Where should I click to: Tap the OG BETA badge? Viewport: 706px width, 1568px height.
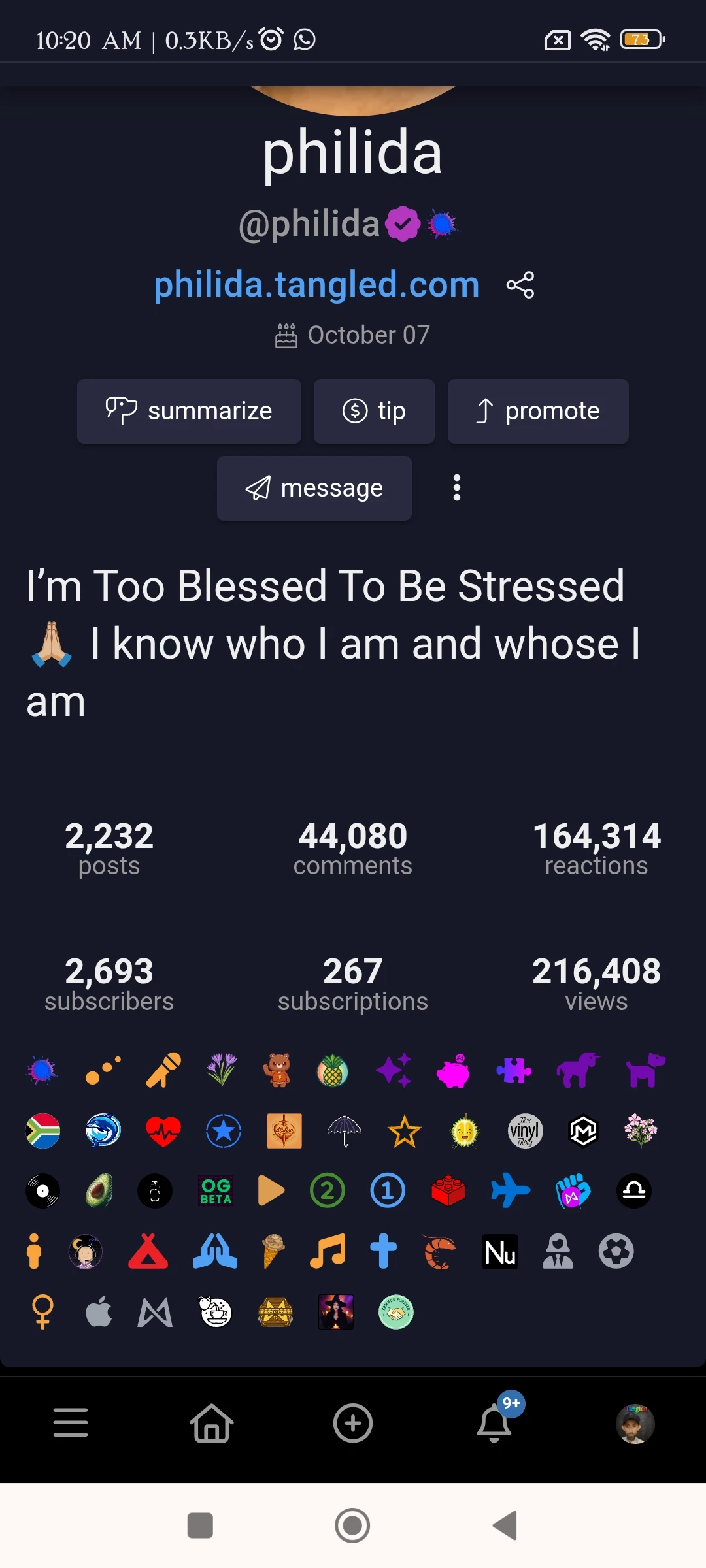(216, 1191)
